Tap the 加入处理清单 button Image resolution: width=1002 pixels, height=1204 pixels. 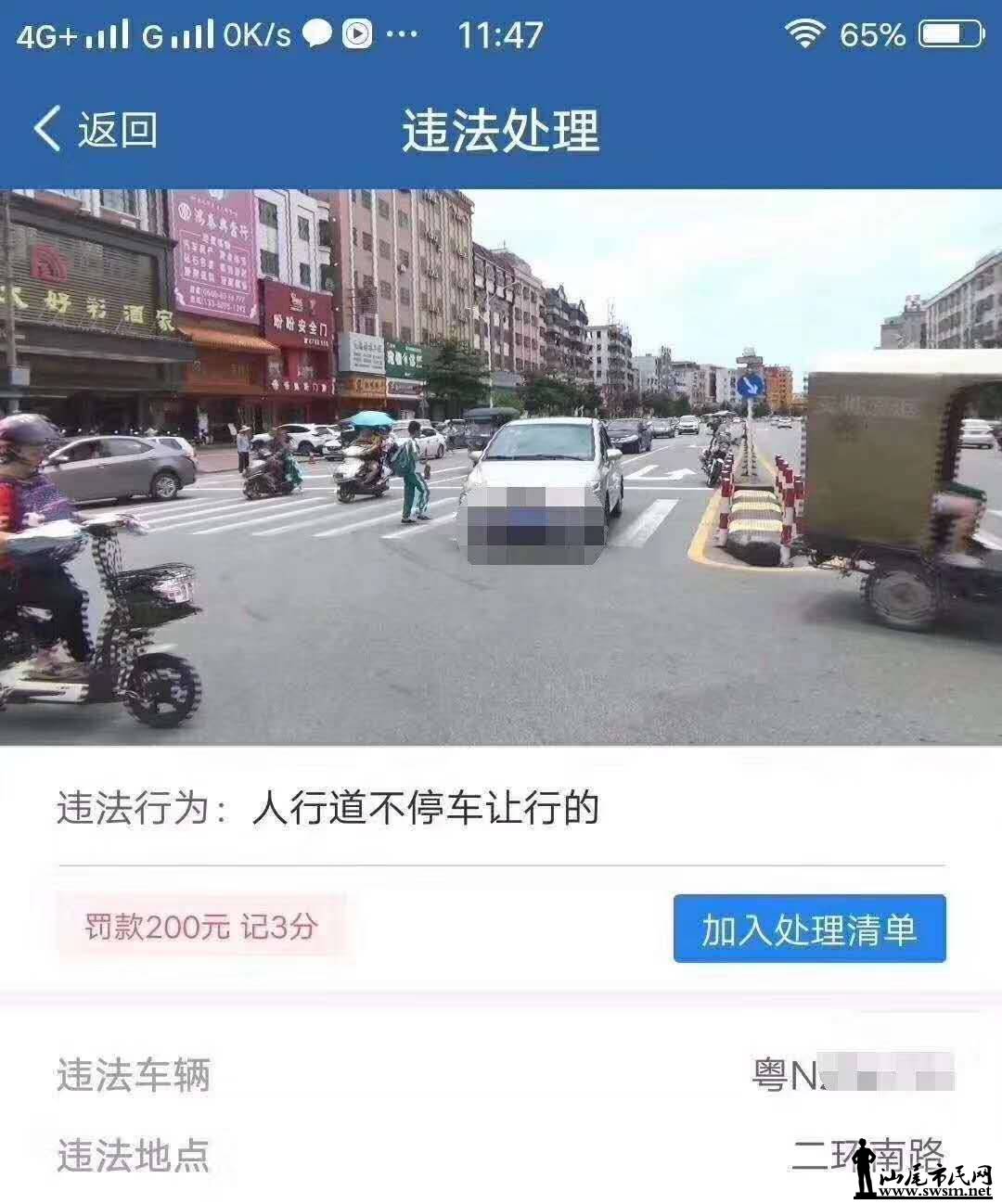click(809, 929)
